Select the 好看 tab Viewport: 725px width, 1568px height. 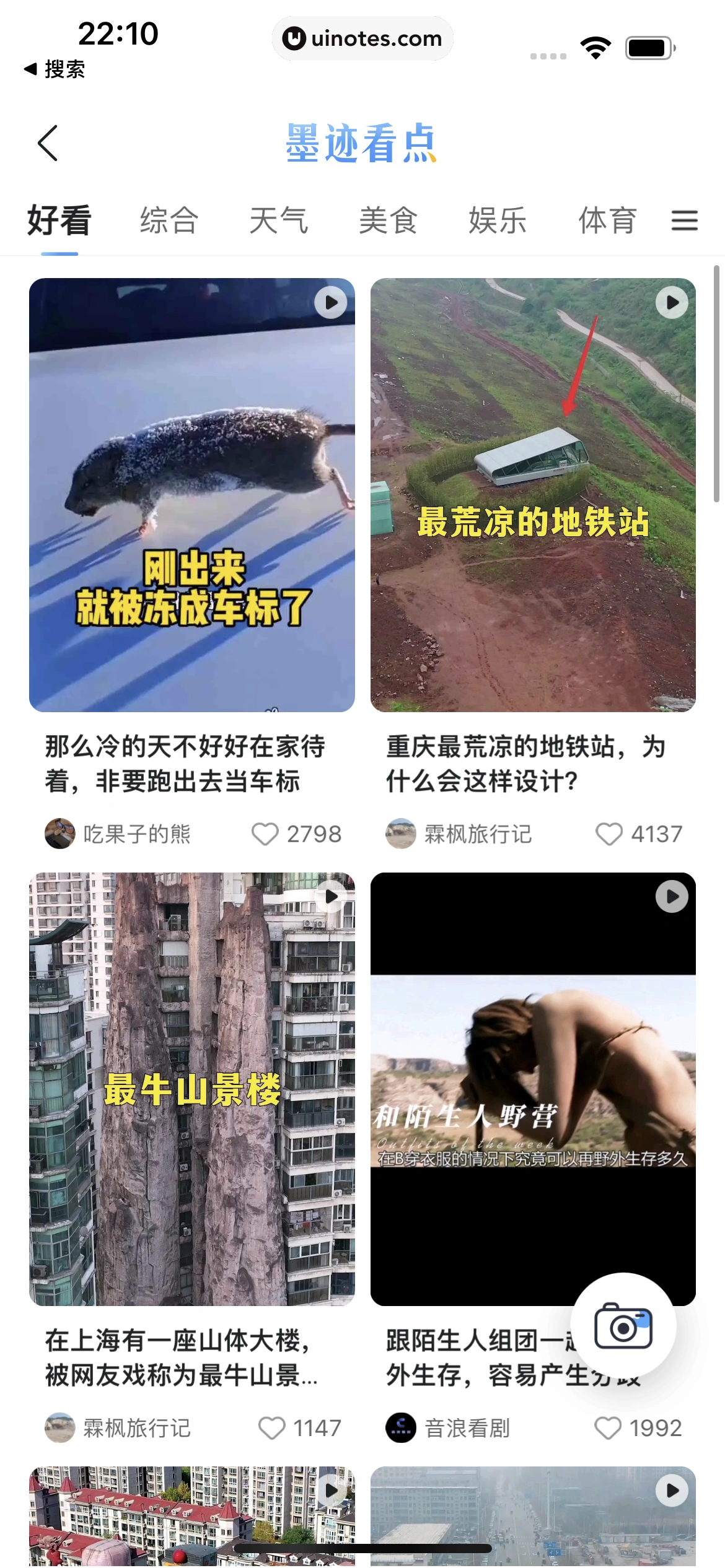[59, 220]
